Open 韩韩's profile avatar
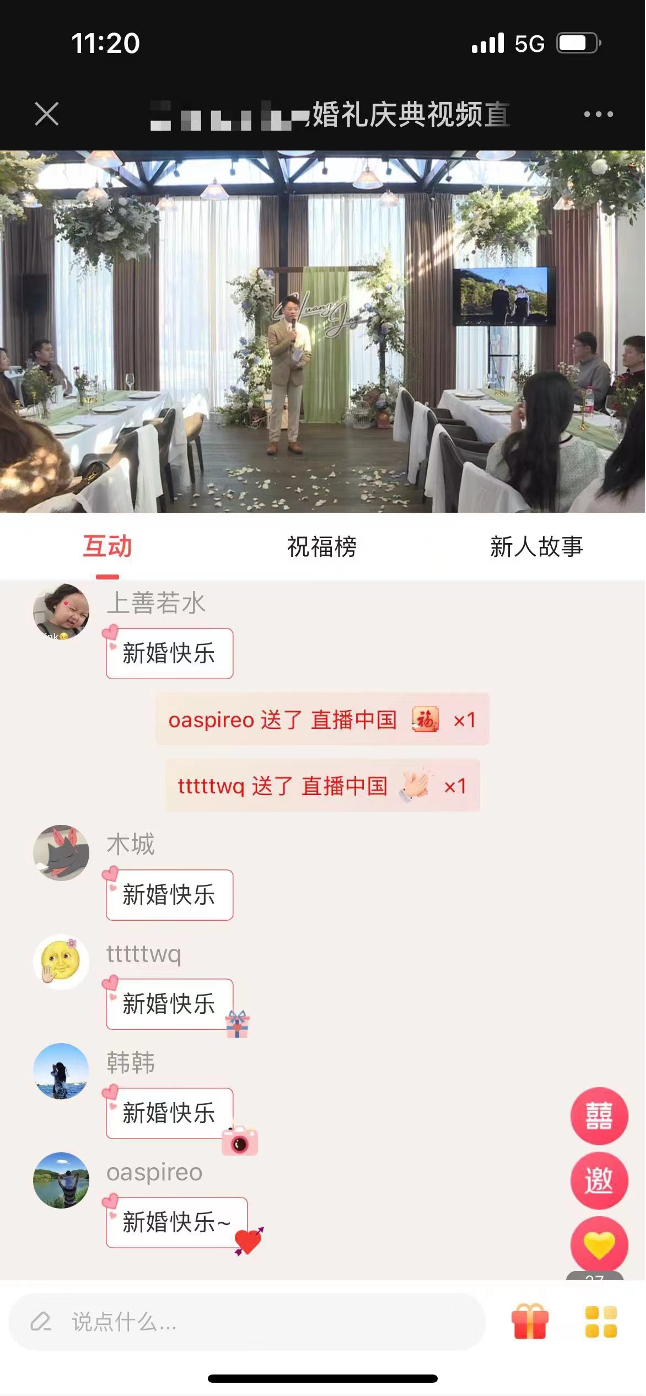Screen dimensions: 646x1396 [62, 1071]
